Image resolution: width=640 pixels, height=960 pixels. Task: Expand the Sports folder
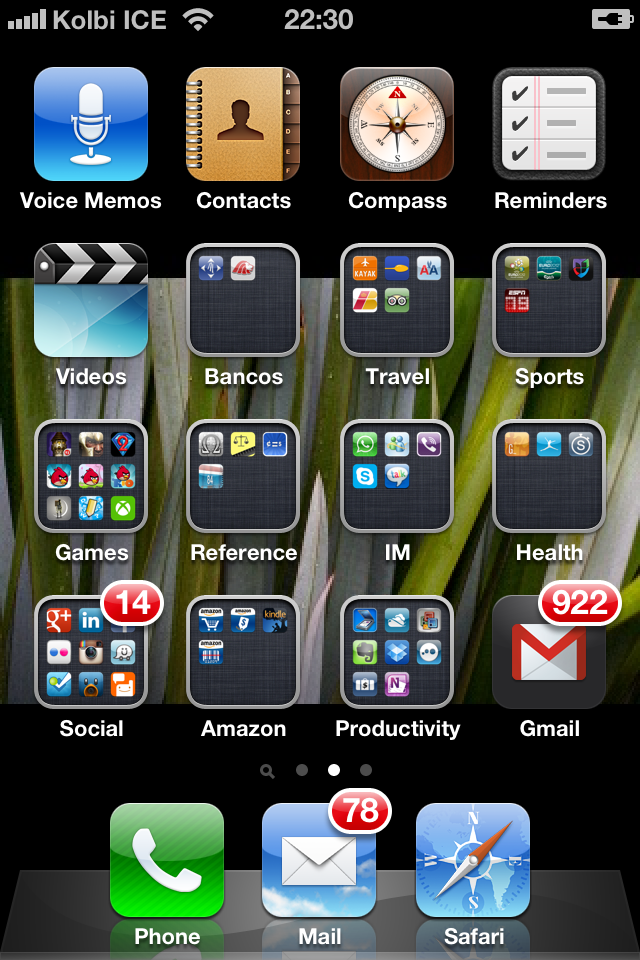(x=549, y=300)
